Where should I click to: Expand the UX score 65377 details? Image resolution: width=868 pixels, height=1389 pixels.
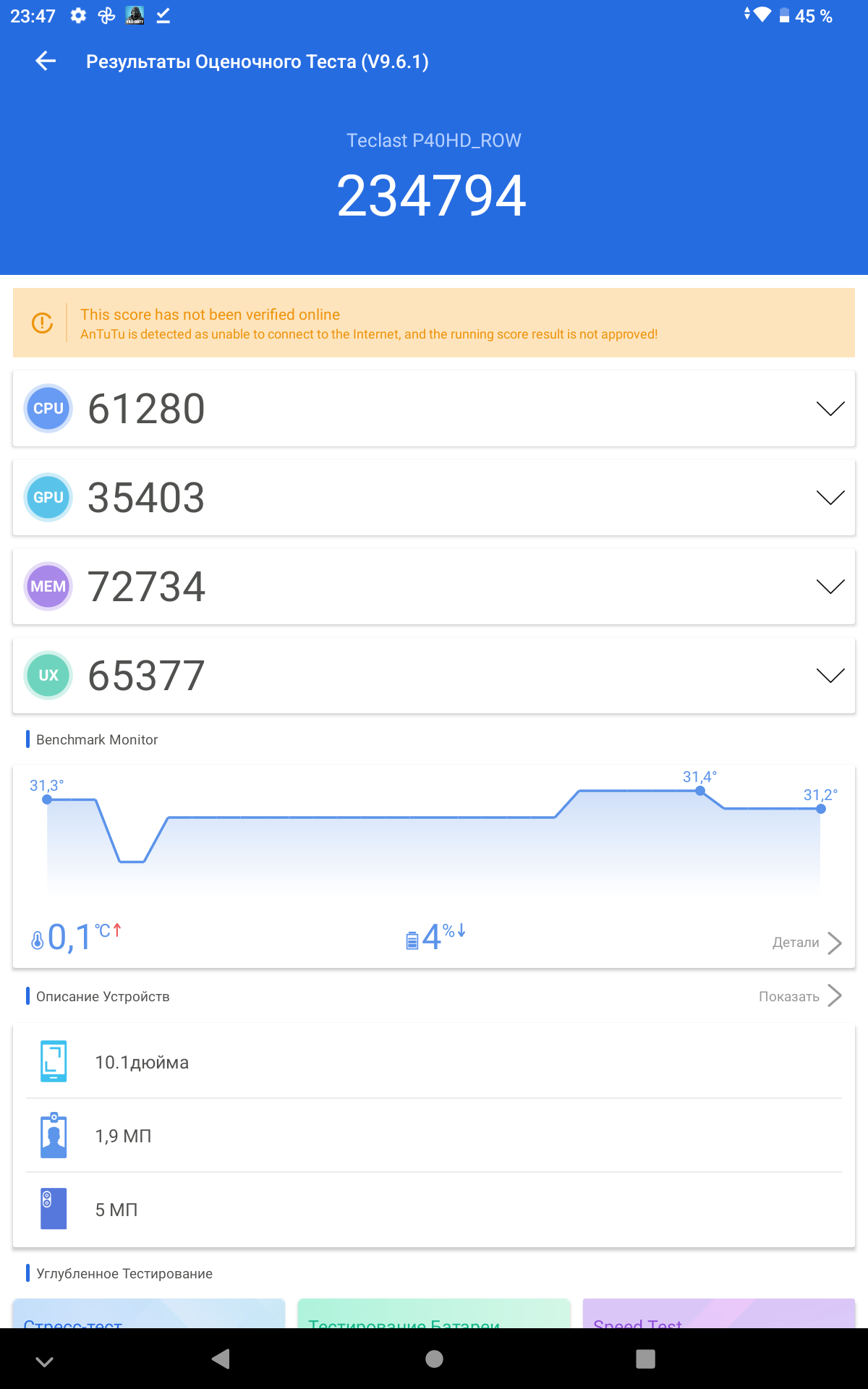(x=830, y=676)
